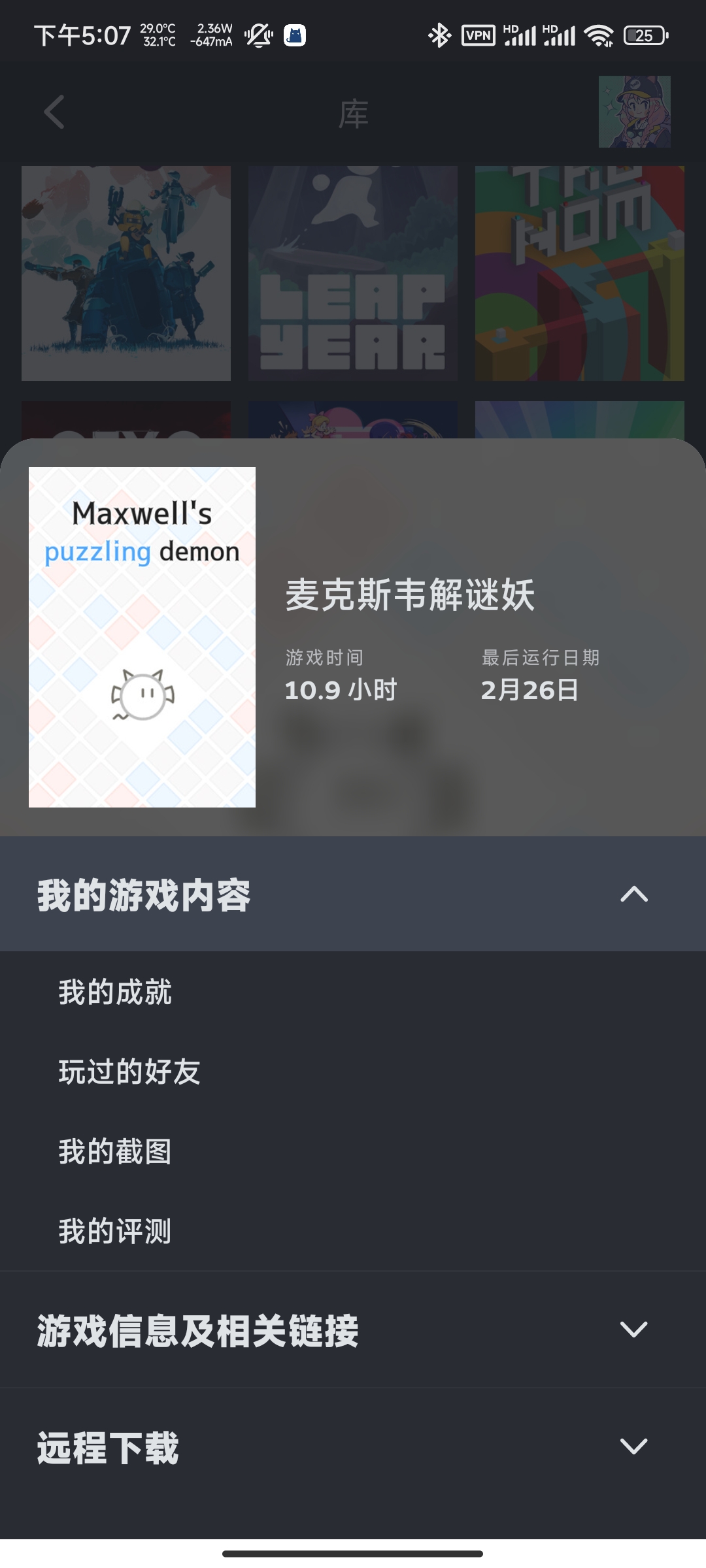Viewport: 706px width, 1568px height.
Task: Expand 游戏信息及相关链接
Action: [x=633, y=1330]
